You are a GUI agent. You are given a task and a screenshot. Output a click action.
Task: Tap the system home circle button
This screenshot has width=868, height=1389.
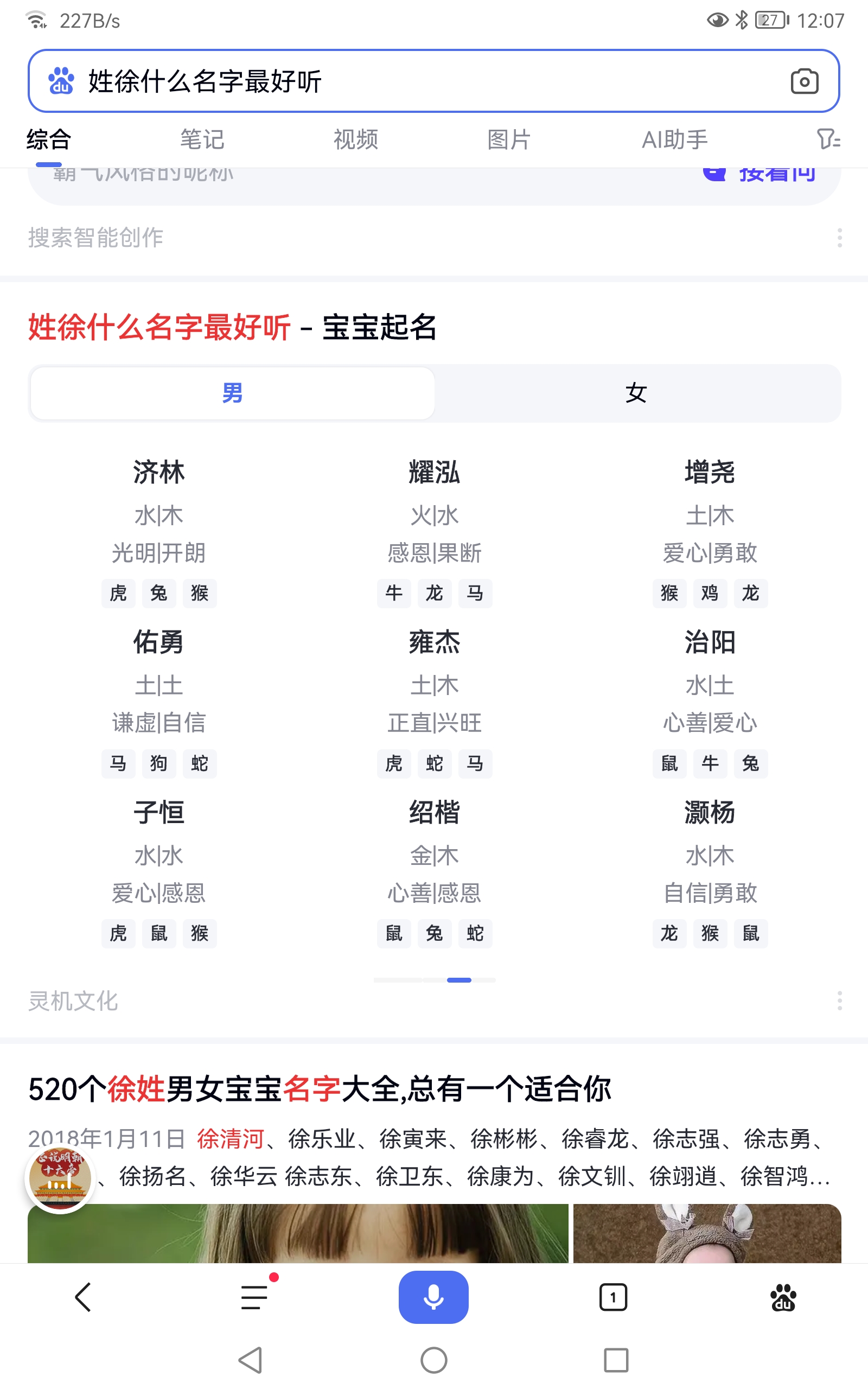tap(434, 1360)
